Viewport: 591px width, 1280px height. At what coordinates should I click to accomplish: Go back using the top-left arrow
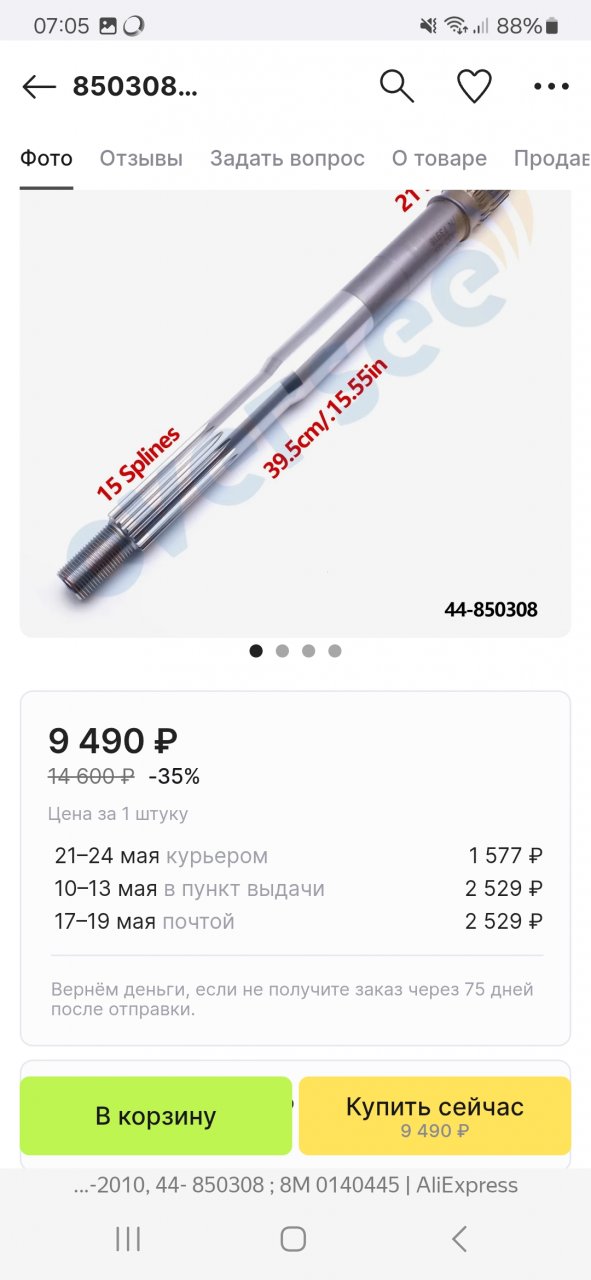point(39,87)
